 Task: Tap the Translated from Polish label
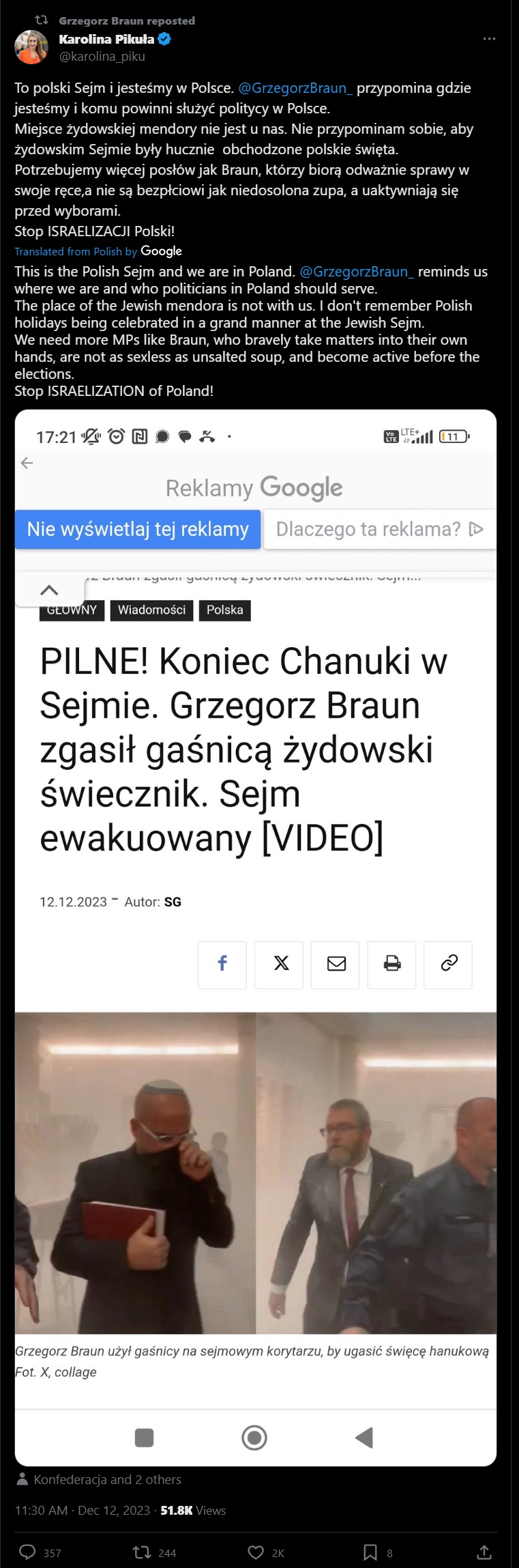coord(76,252)
